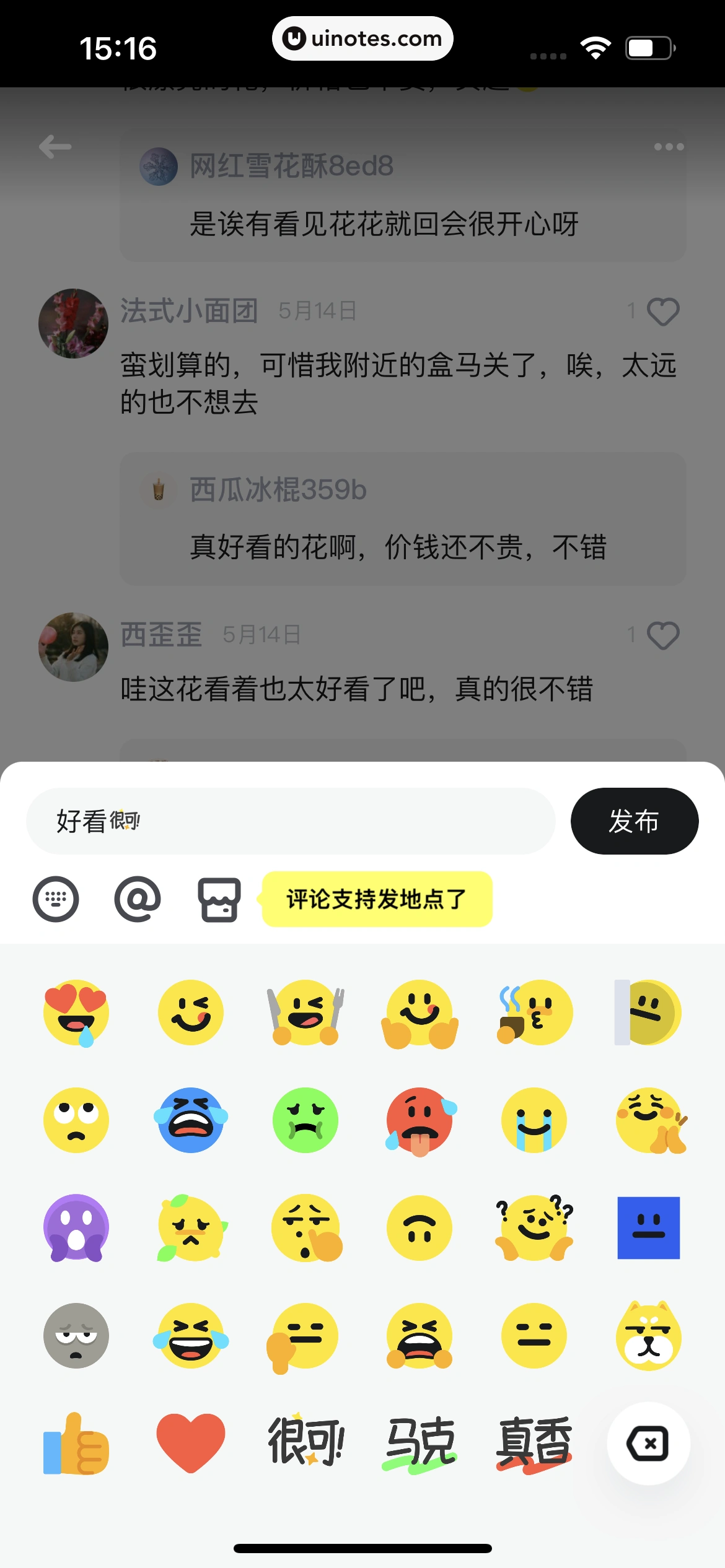This screenshot has height=1568, width=725.
Task: Select the red heart sticker
Action: point(190,1443)
